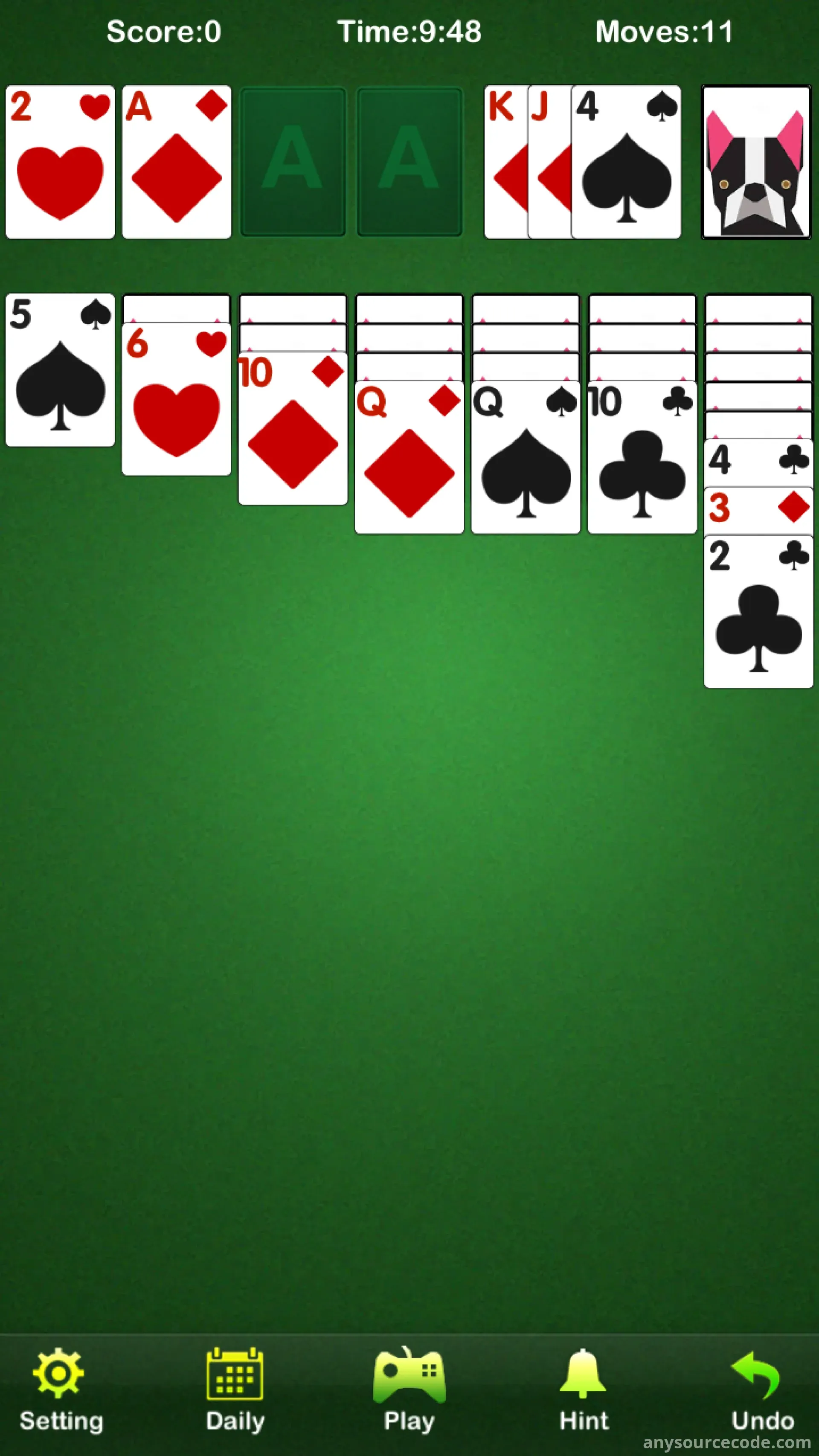Screen dimensions: 819x1456
Task: Draw cards from the stock pile
Action: [756, 162]
